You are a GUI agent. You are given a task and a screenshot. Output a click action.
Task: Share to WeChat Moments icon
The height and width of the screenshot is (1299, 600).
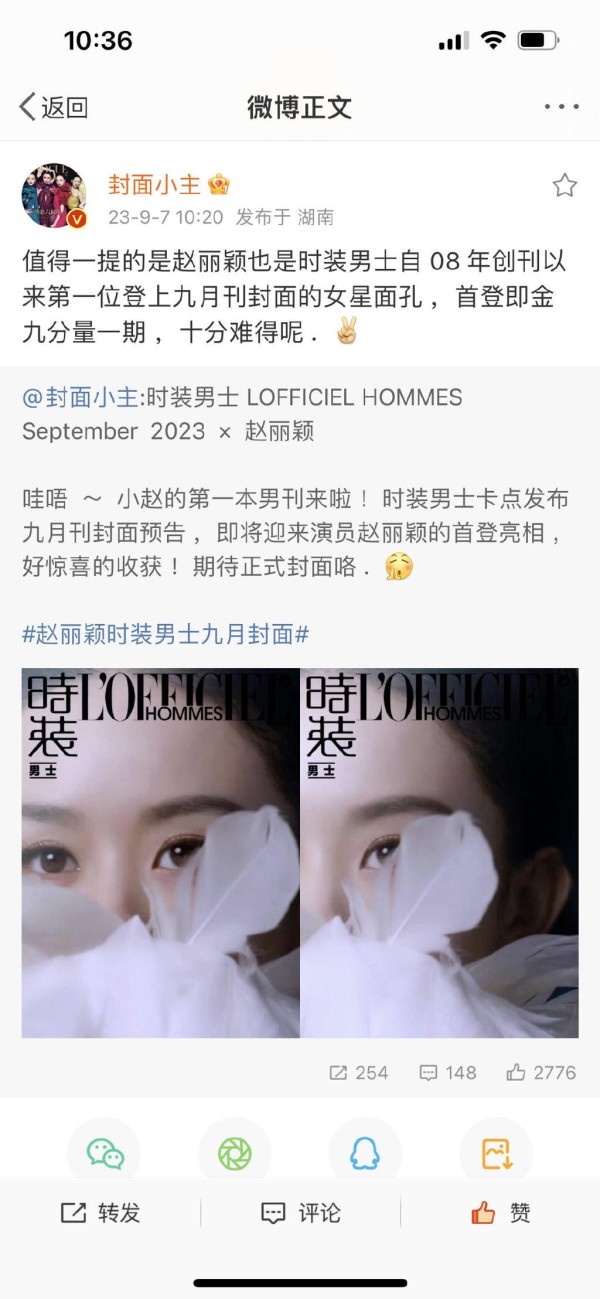click(x=235, y=1153)
